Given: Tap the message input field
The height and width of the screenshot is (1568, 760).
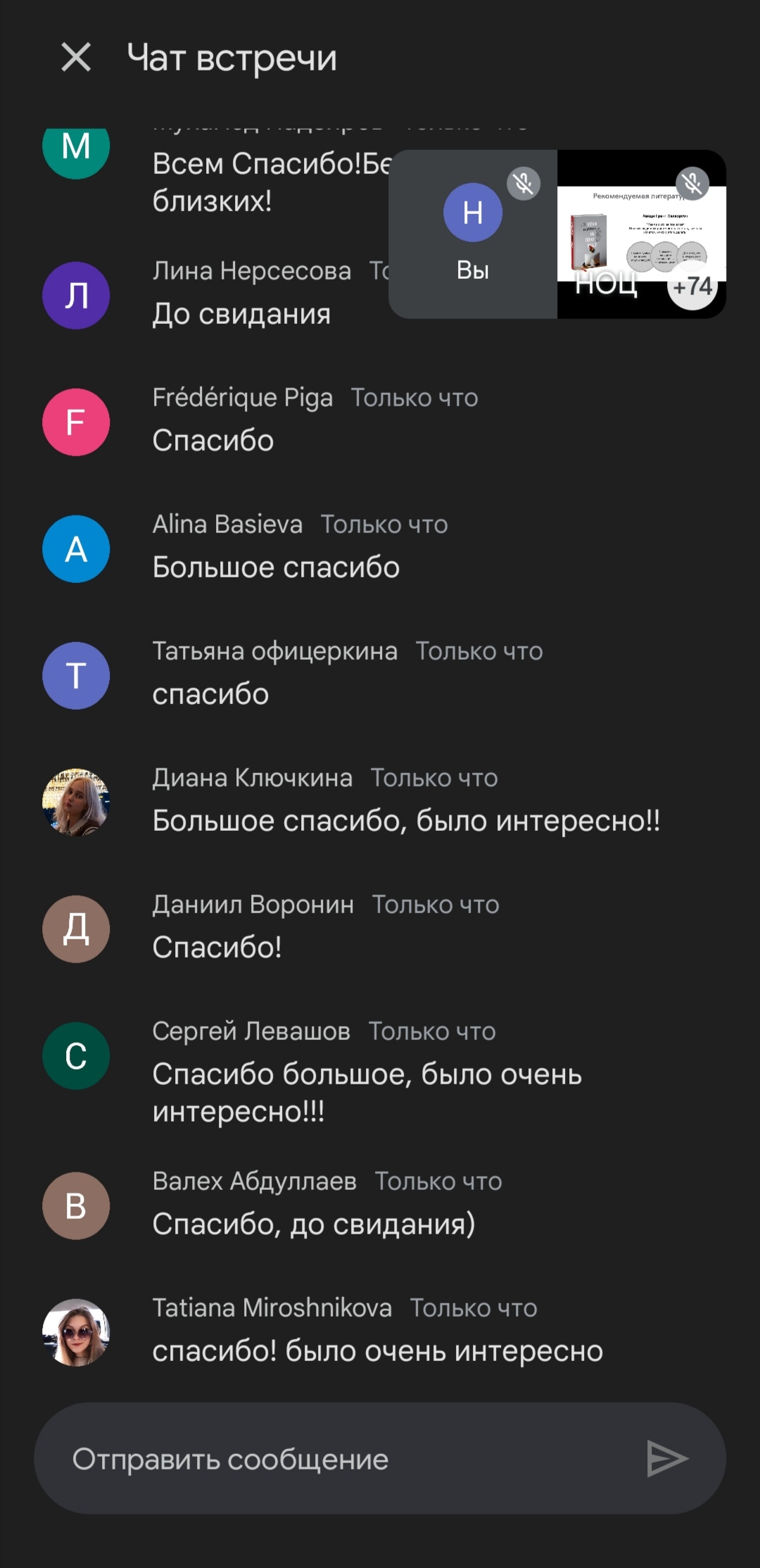Looking at the screenshot, I should 338,1459.
